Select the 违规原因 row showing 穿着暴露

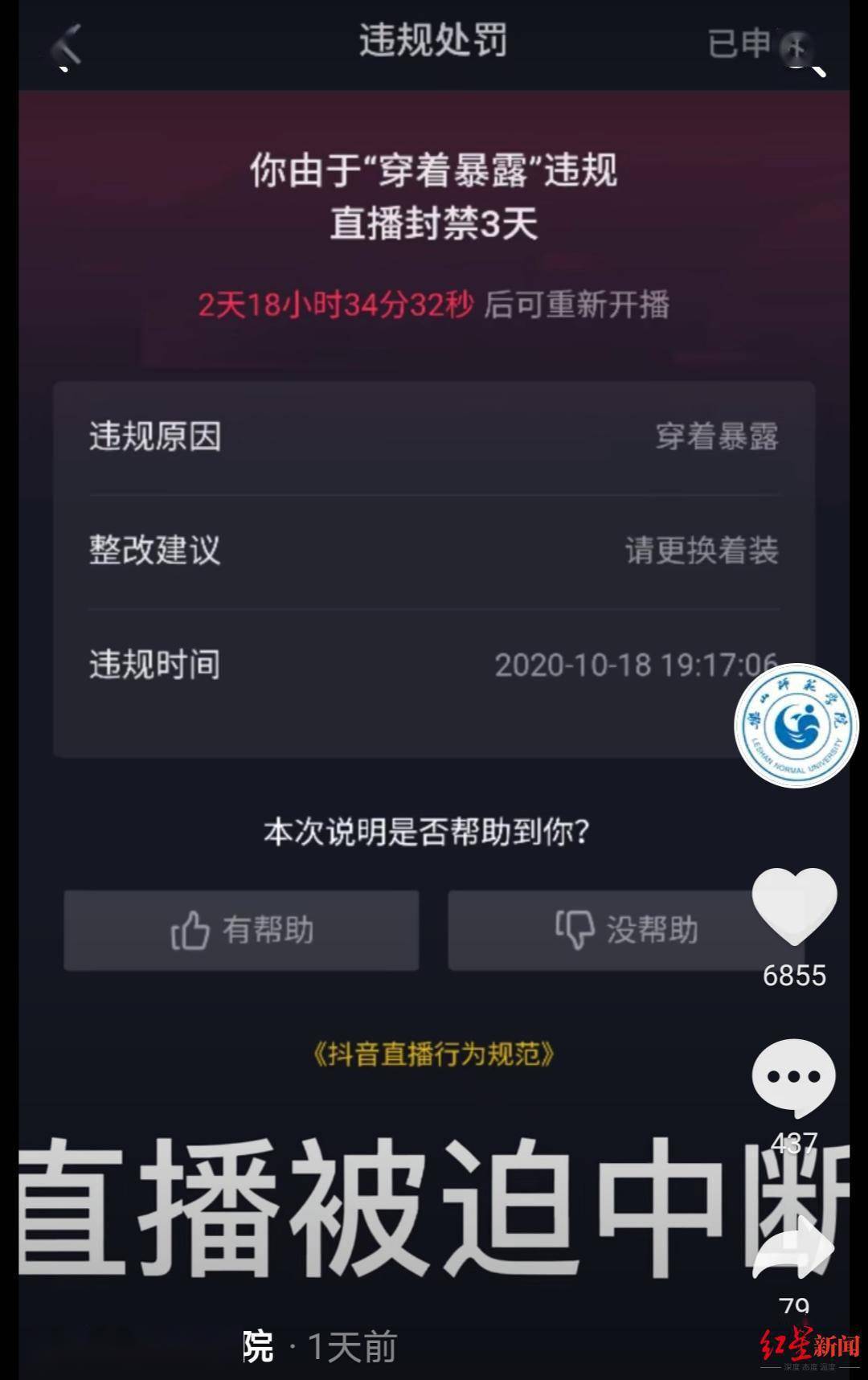(434, 438)
